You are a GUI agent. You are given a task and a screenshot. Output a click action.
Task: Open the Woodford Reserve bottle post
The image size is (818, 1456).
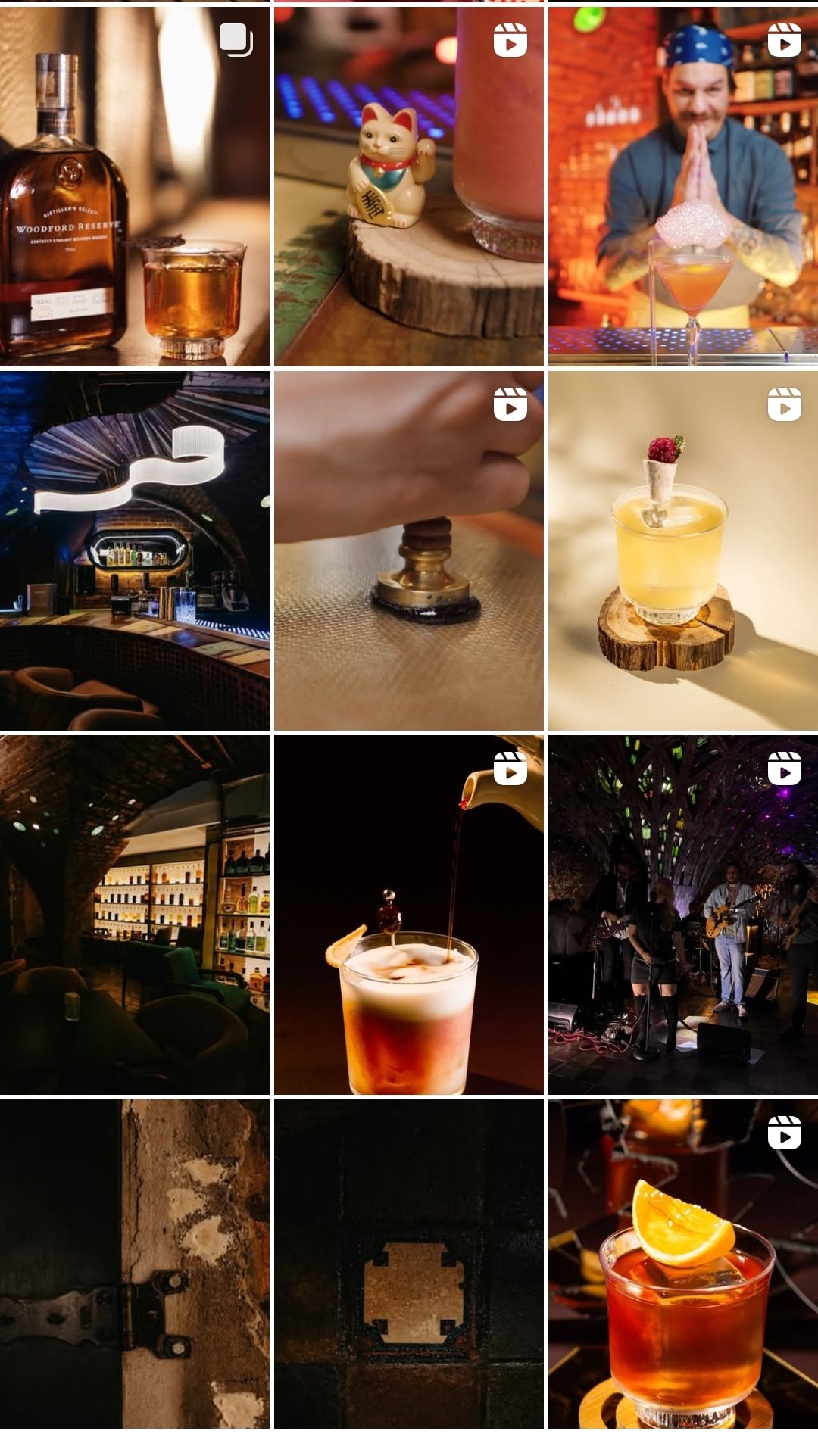(x=134, y=186)
